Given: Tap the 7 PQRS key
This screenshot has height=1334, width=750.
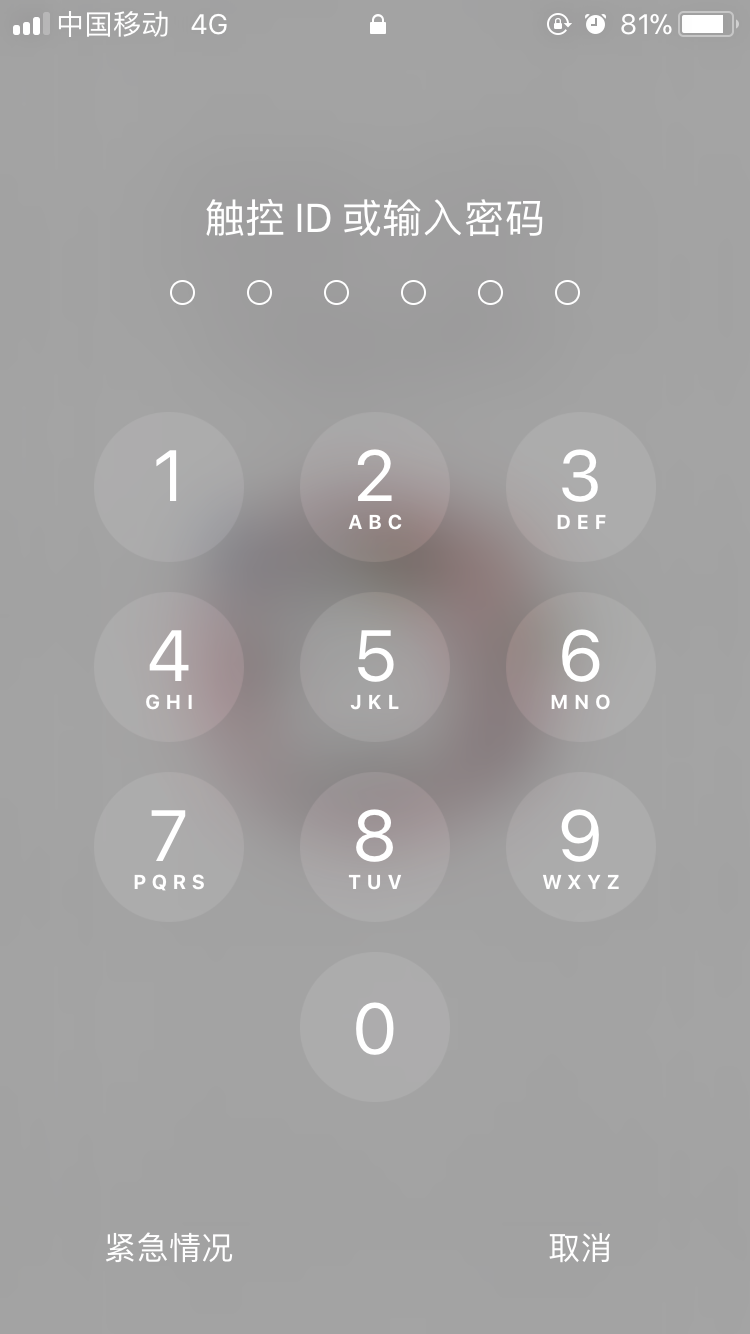Looking at the screenshot, I should pyautogui.click(x=169, y=847).
